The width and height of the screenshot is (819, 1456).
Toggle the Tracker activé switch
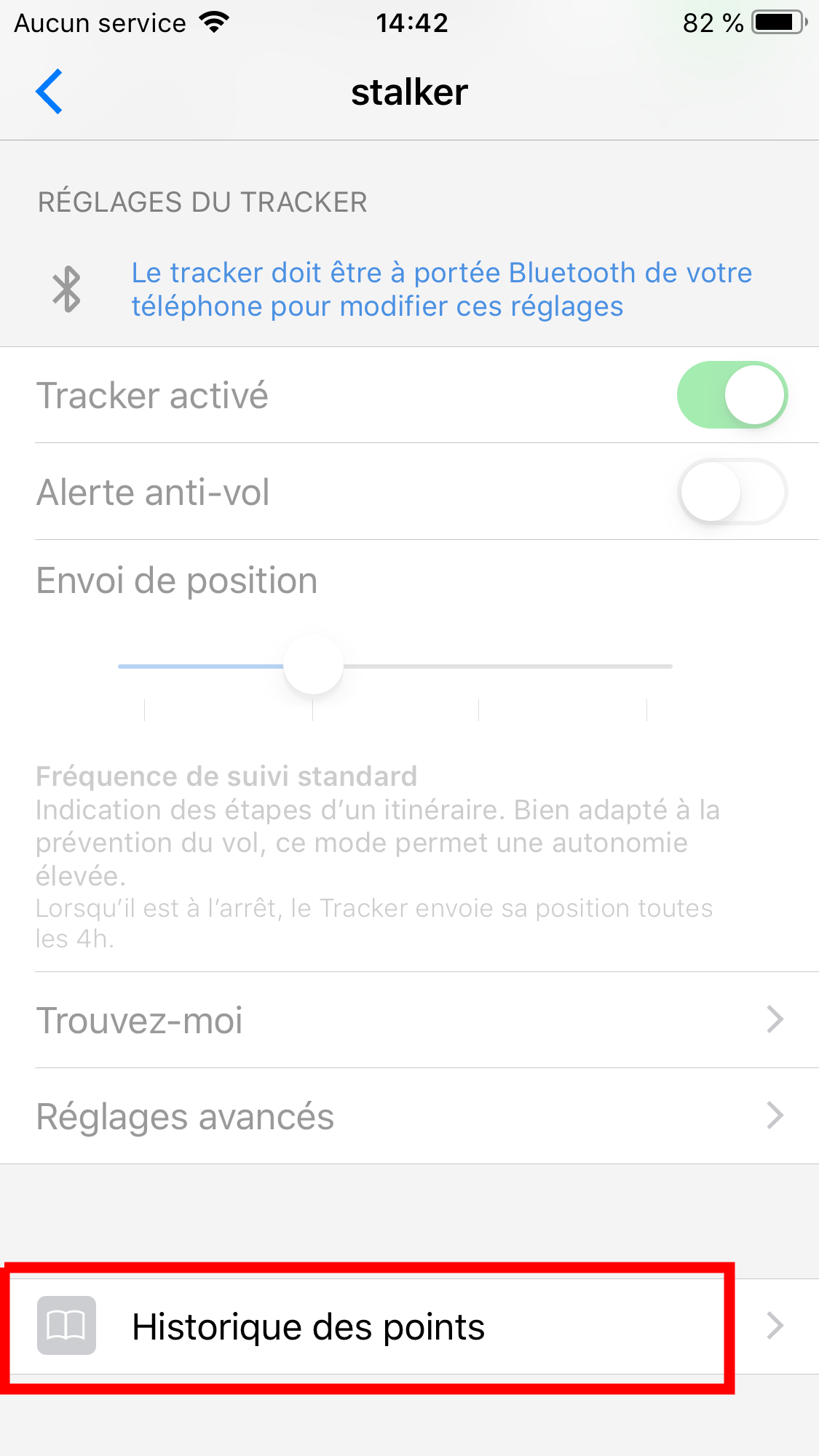732,395
